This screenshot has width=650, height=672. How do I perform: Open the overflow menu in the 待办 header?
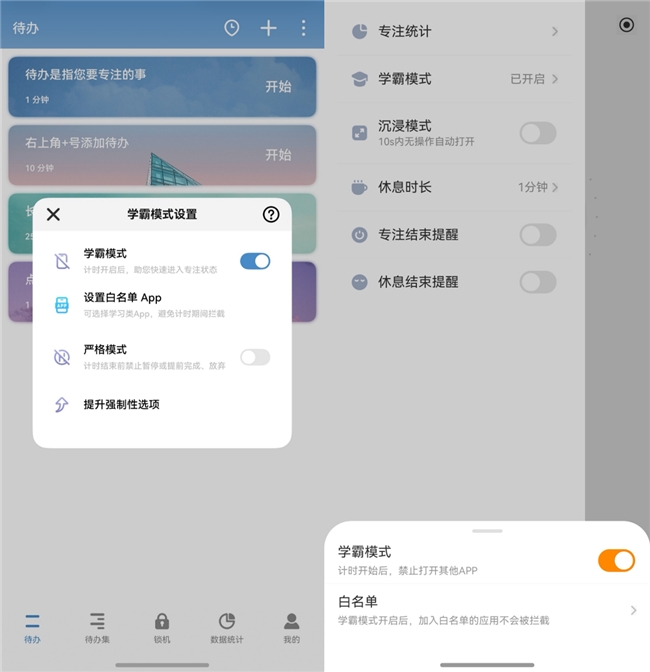coord(304,28)
